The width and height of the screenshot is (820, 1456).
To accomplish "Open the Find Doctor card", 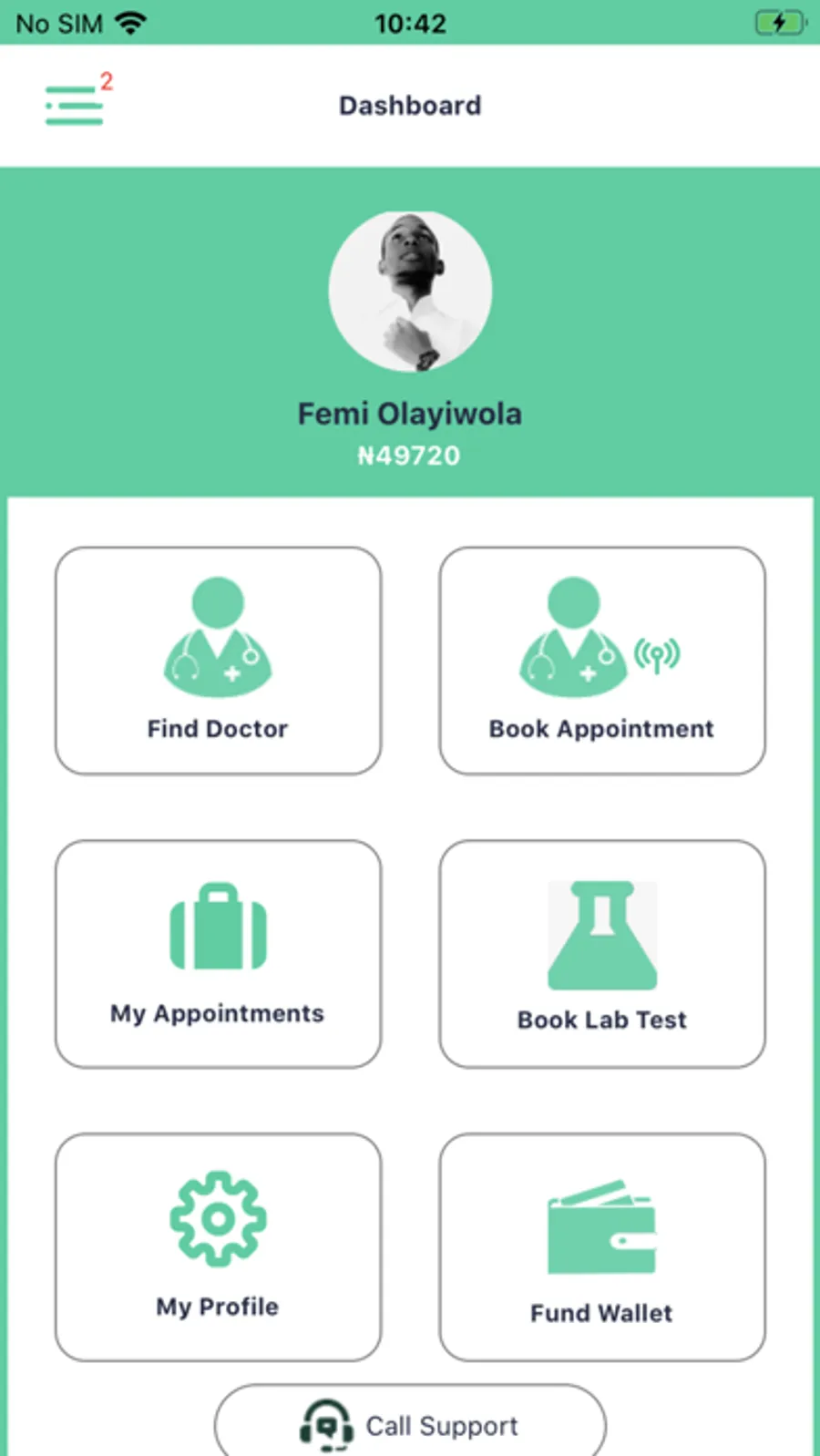I will [217, 661].
